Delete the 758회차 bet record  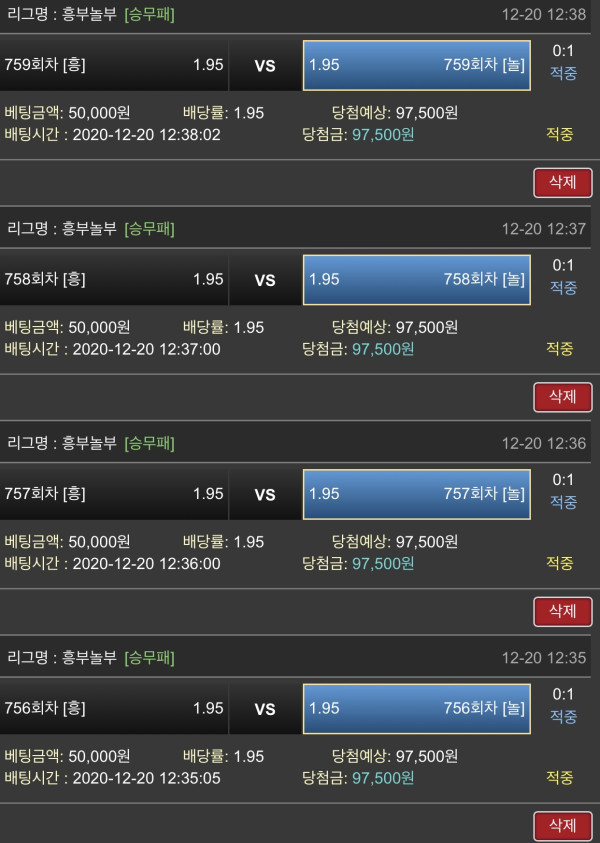(x=563, y=396)
